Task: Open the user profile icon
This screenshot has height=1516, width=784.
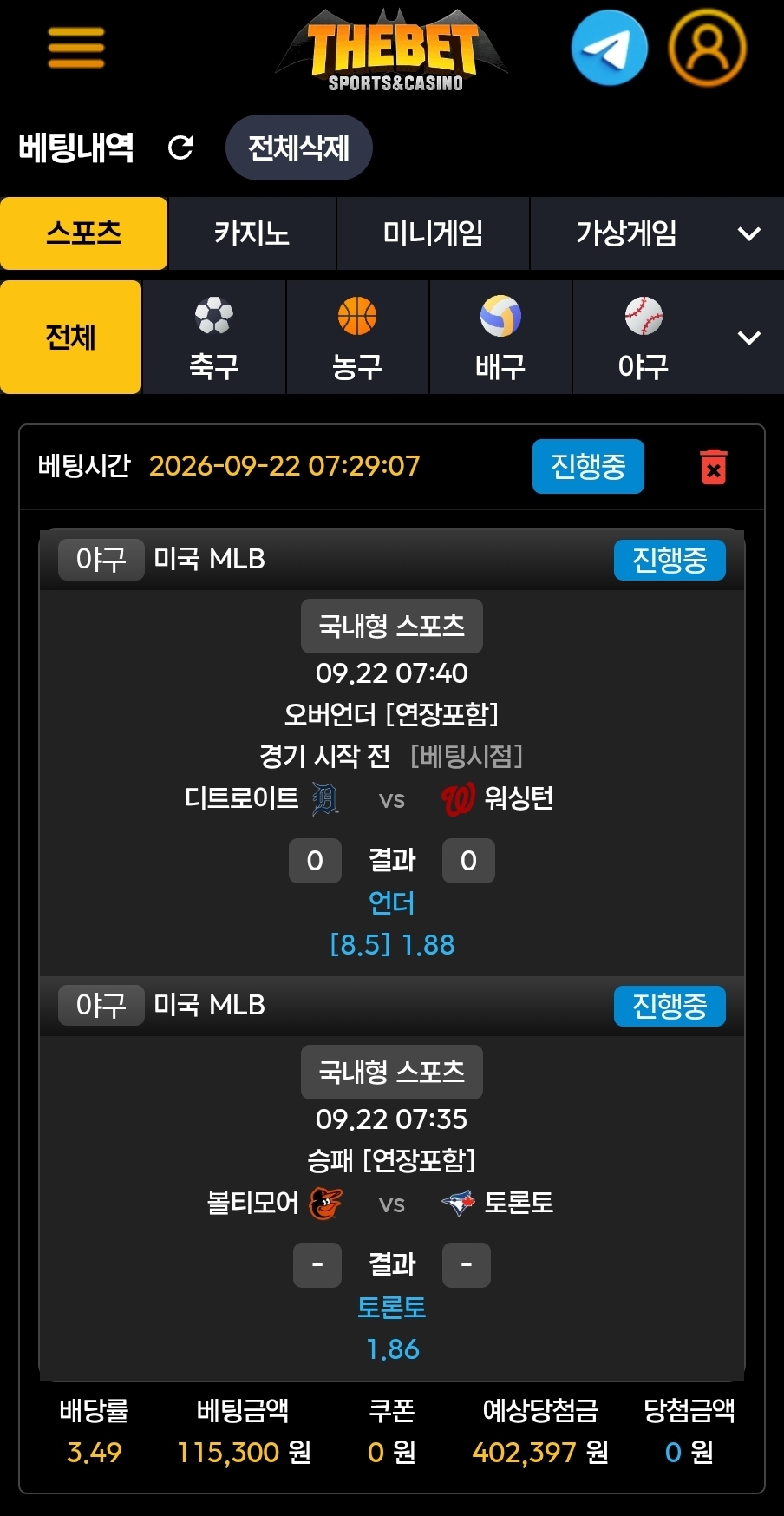Action: click(x=708, y=48)
